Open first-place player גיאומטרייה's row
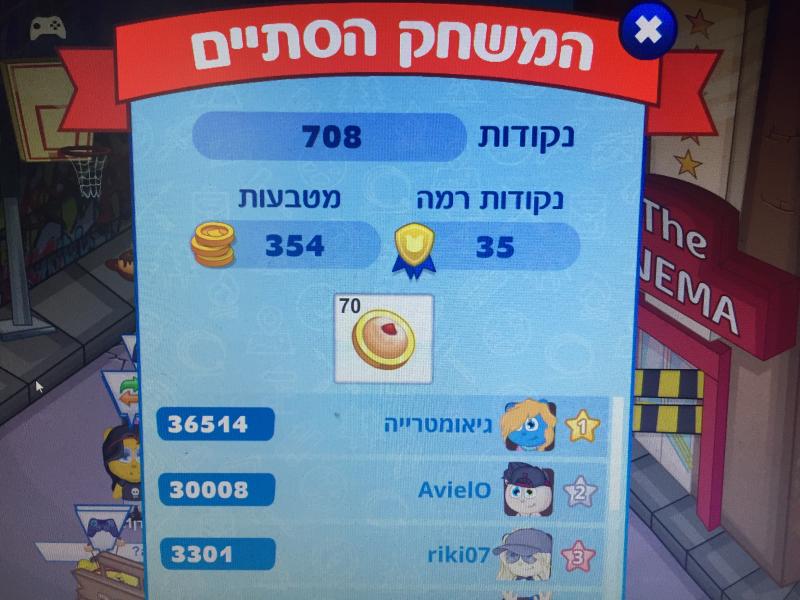800x600 pixels. (438, 425)
